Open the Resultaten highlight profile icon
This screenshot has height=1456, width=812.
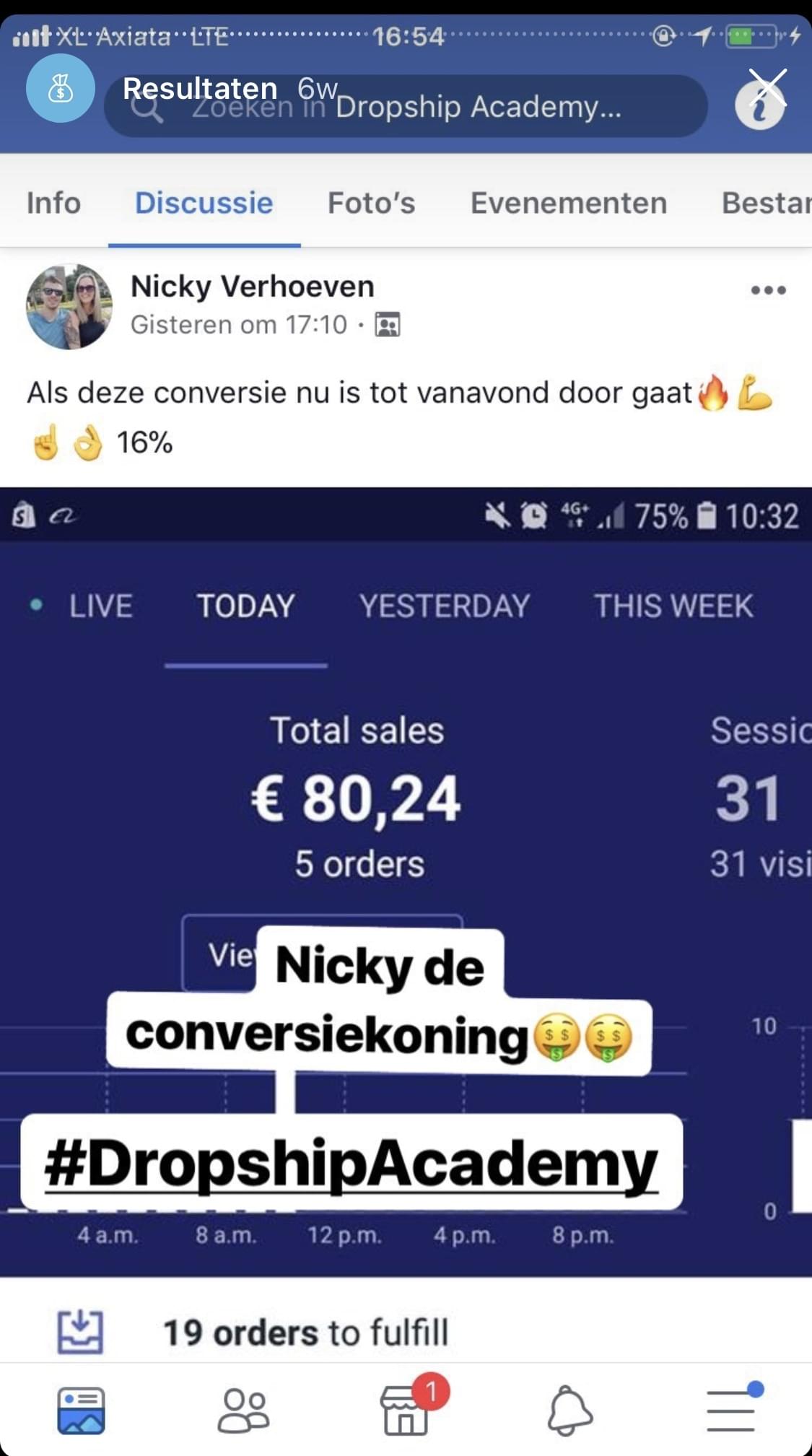(x=61, y=89)
